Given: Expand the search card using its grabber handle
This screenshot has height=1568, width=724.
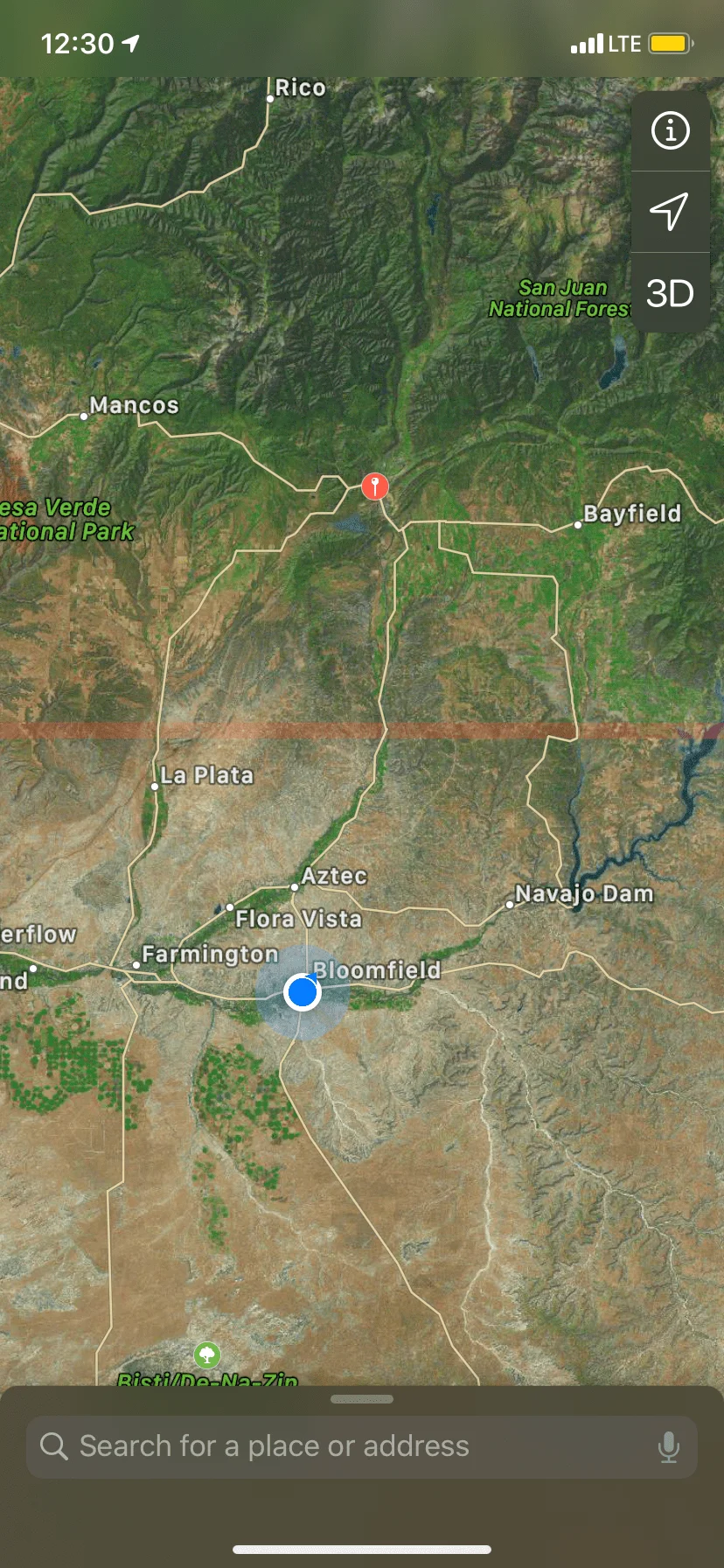Looking at the screenshot, I should pyautogui.click(x=362, y=1399).
